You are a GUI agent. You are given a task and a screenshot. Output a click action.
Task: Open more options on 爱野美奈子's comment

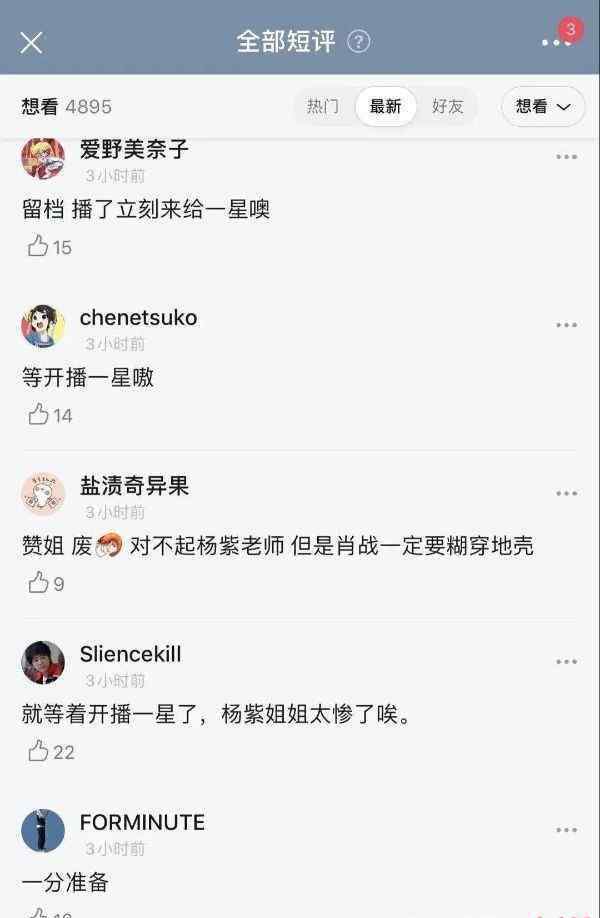coord(567,157)
